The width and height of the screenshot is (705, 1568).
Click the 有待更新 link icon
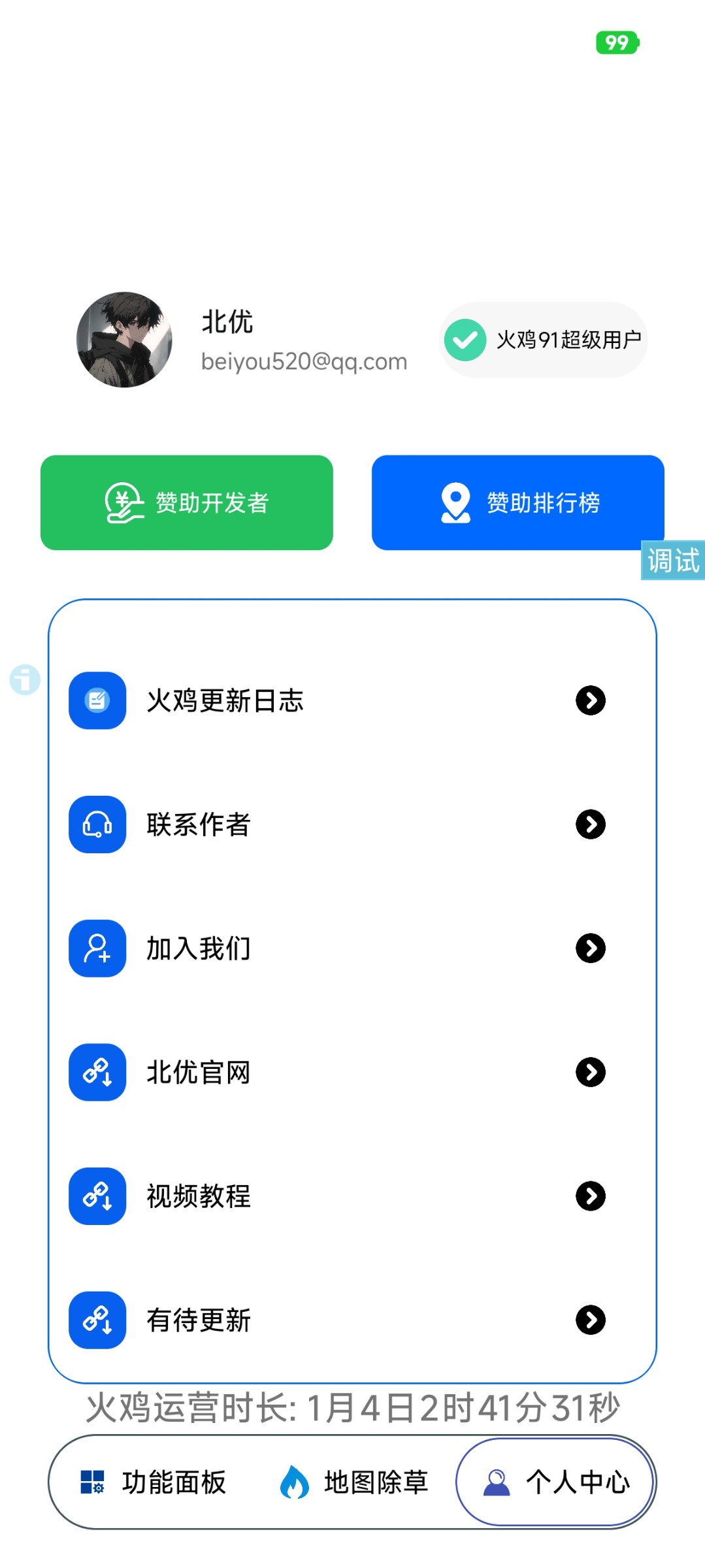click(x=97, y=1320)
